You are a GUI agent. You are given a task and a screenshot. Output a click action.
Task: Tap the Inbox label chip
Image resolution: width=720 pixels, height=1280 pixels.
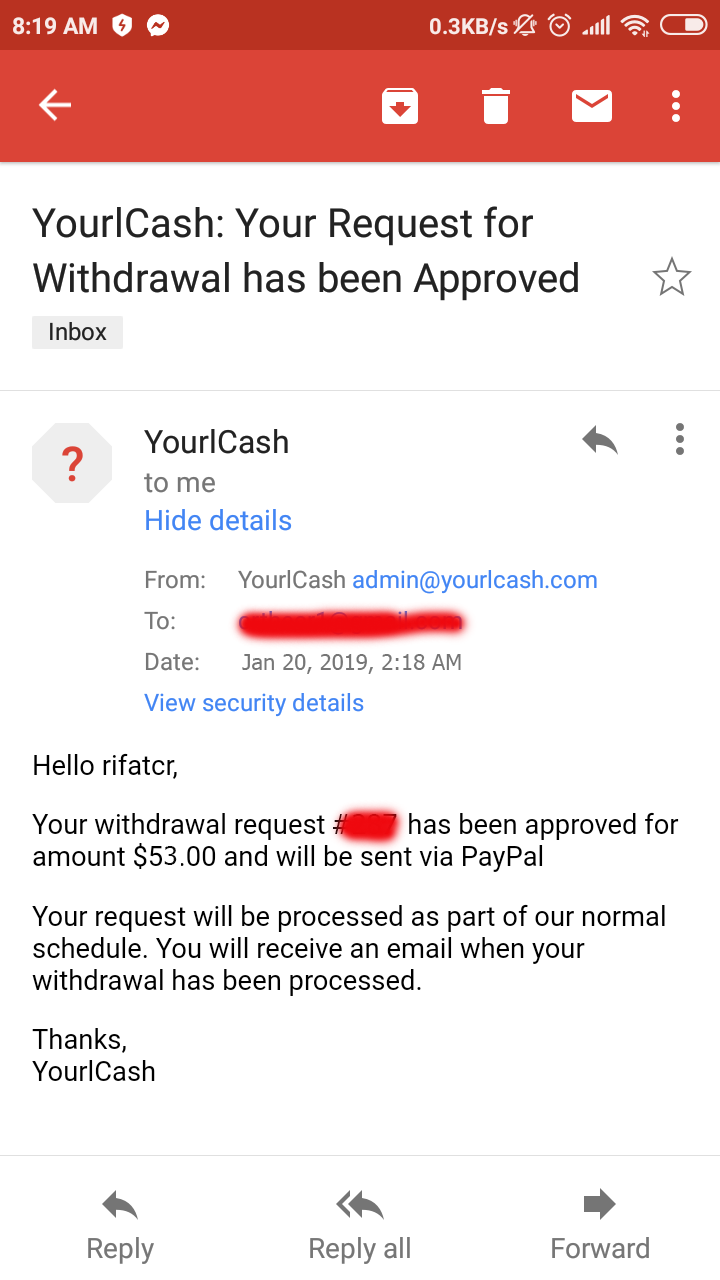pyautogui.click(x=77, y=332)
